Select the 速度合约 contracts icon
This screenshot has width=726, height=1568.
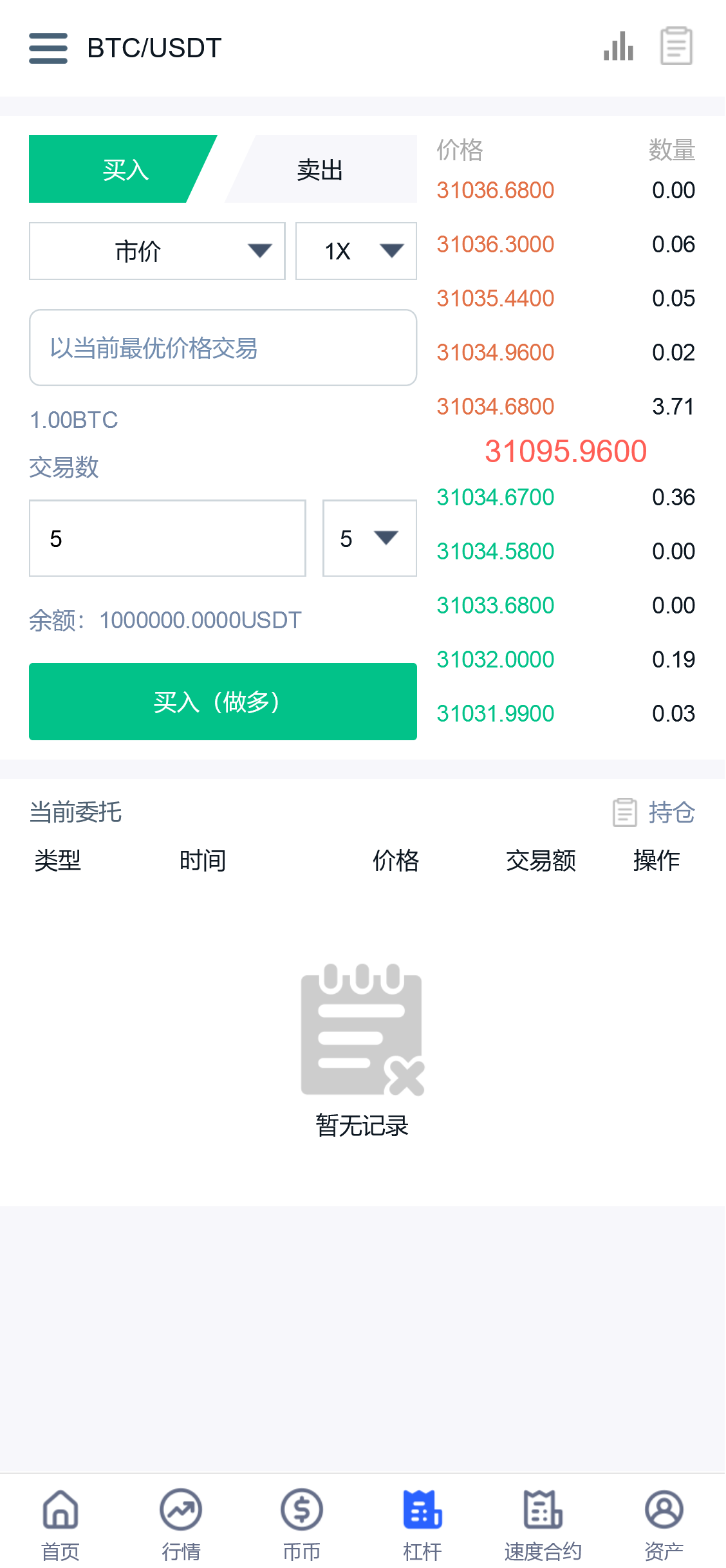point(543,1519)
